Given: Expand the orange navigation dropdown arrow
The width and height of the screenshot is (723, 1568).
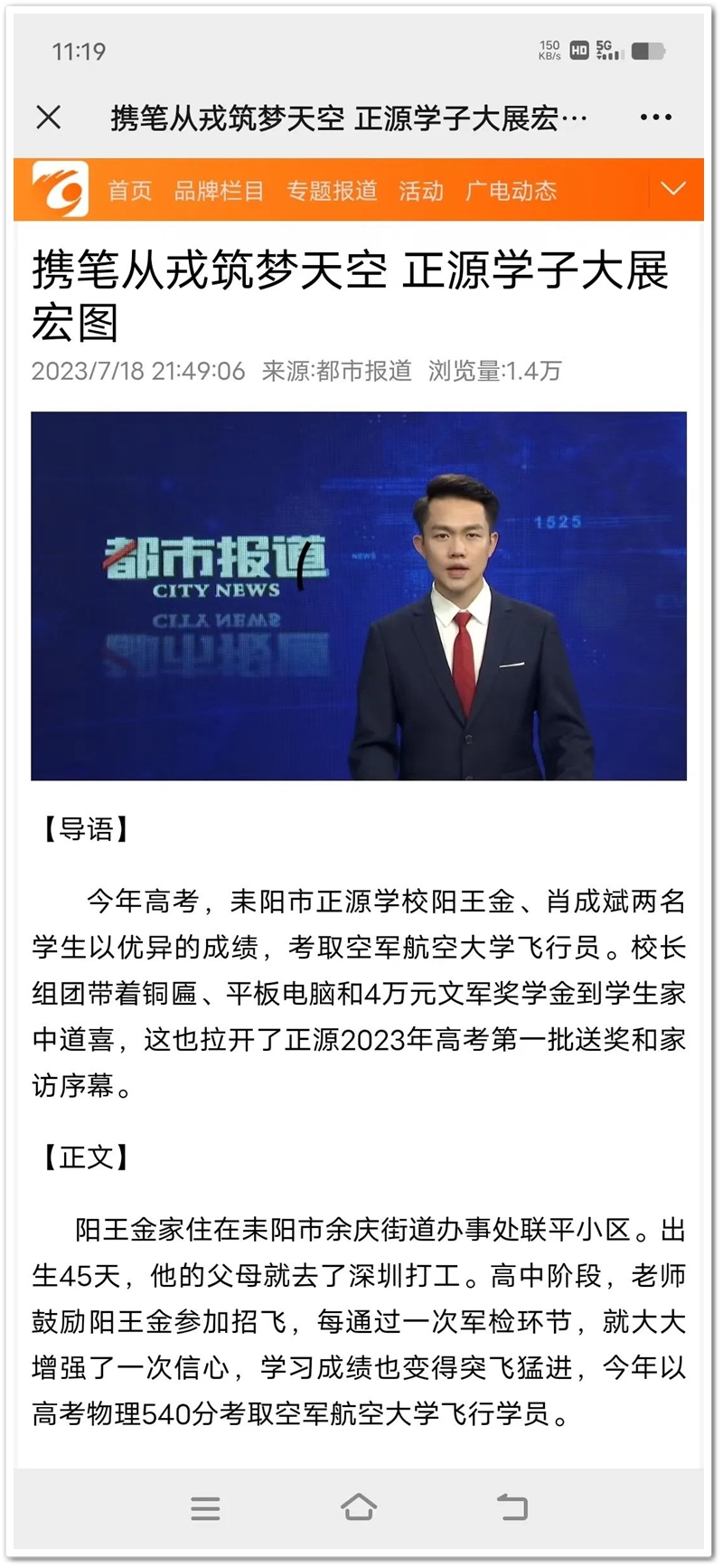Looking at the screenshot, I should click(673, 189).
